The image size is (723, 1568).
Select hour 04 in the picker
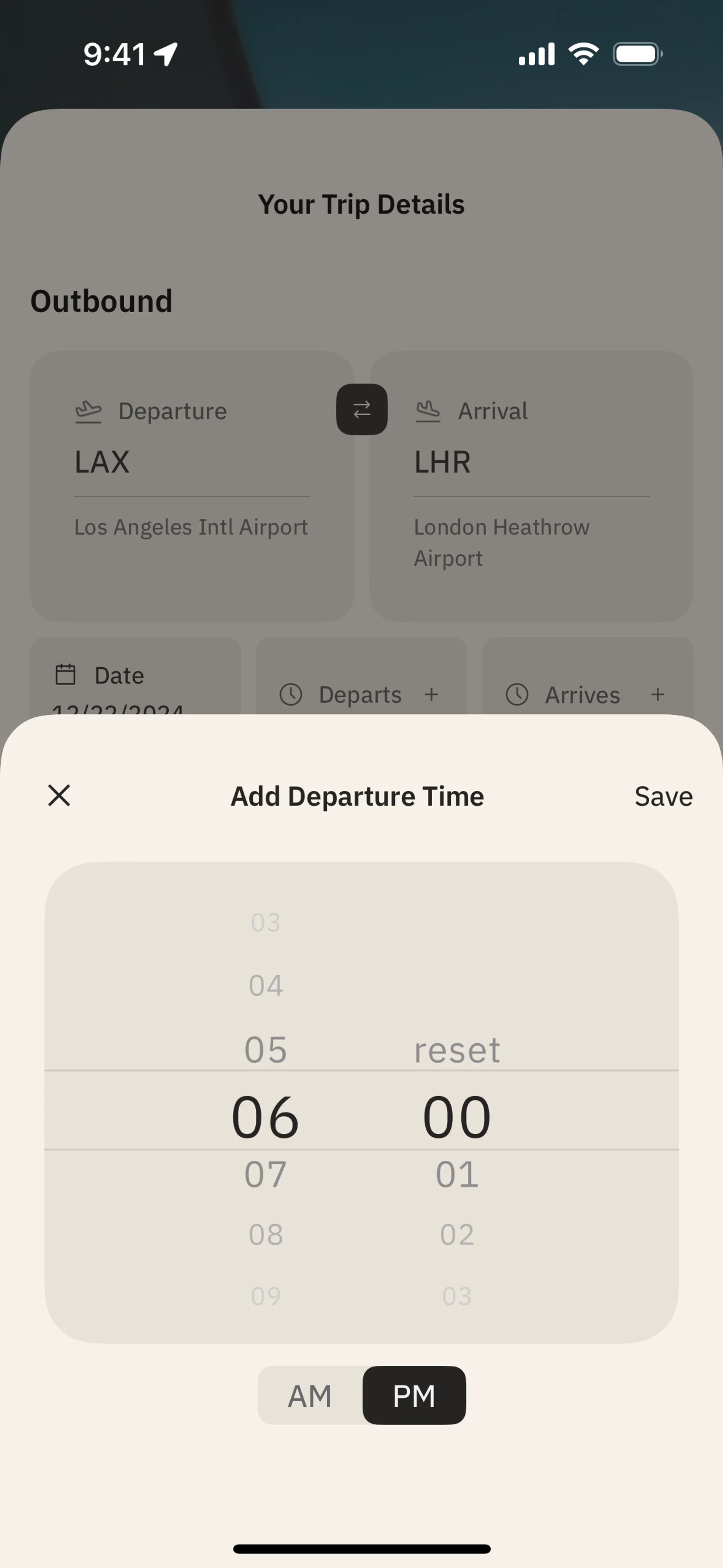265,985
